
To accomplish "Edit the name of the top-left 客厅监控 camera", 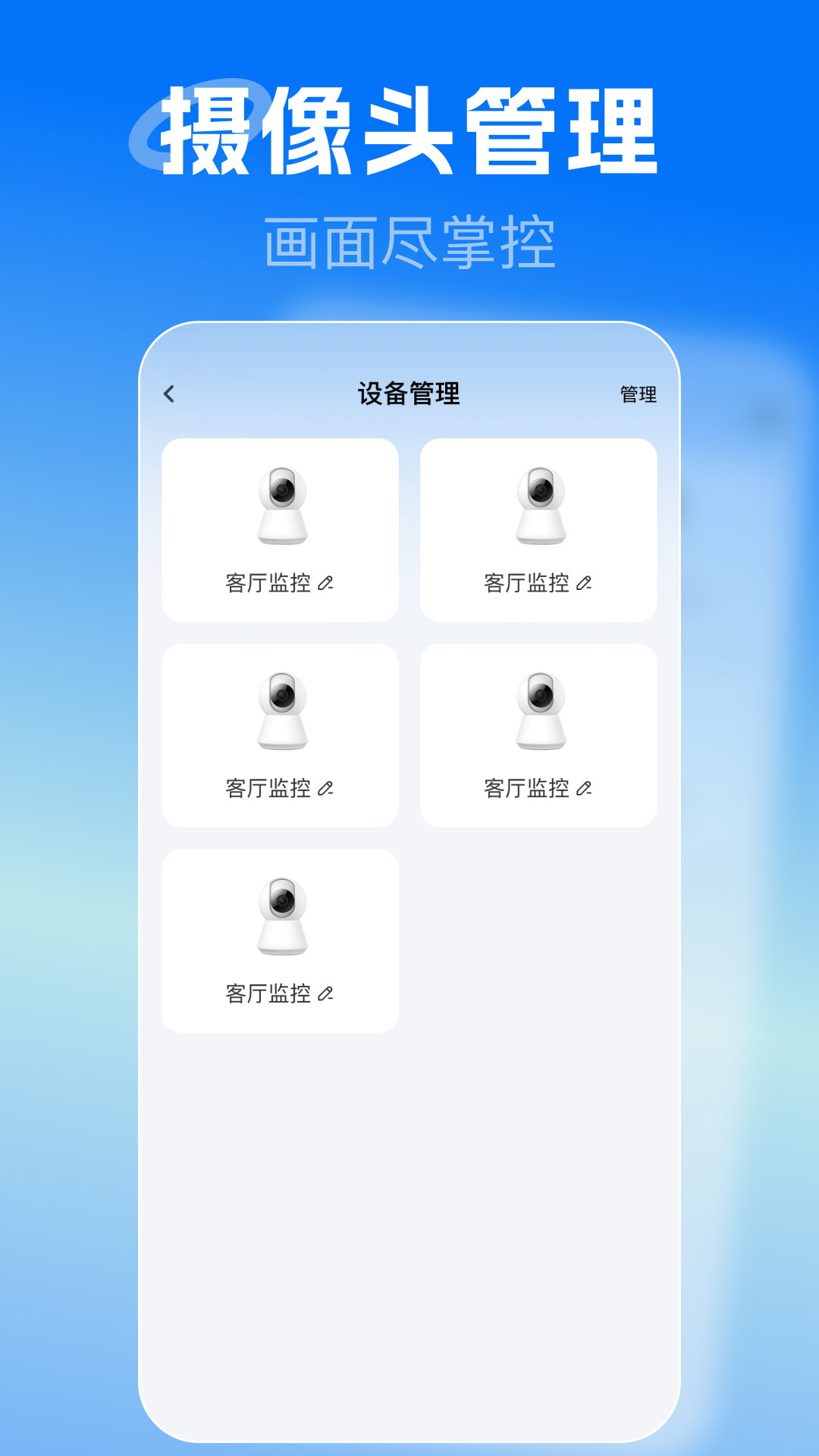I will (x=326, y=582).
